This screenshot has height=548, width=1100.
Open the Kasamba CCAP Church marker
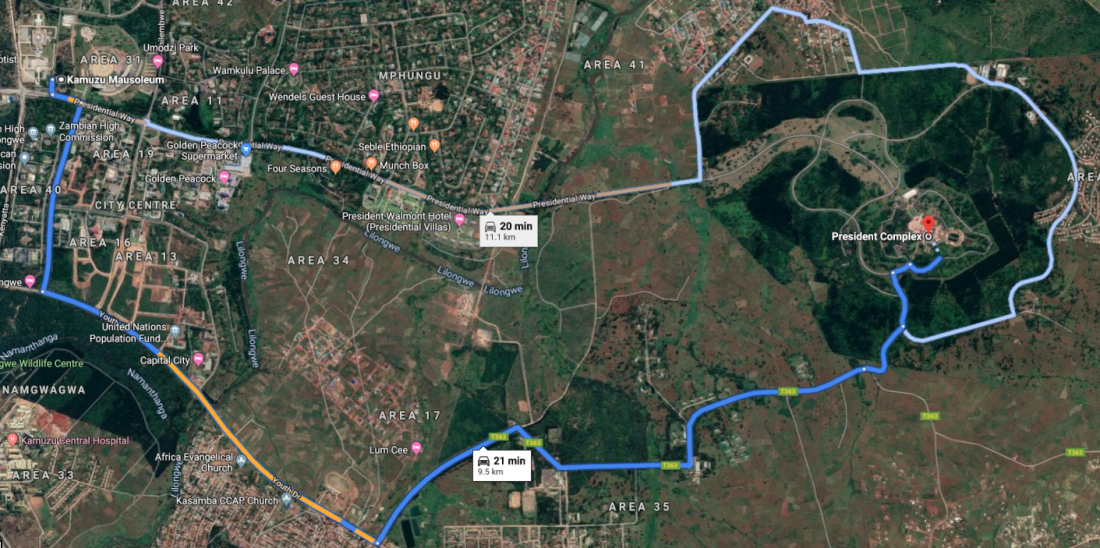(x=287, y=498)
